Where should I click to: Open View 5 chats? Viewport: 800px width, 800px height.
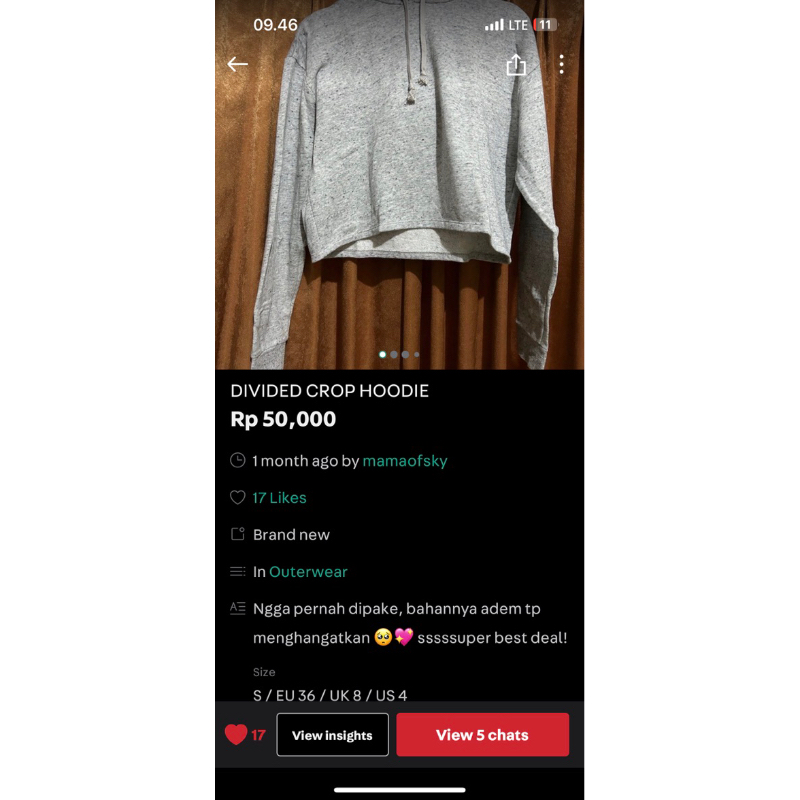pos(482,735)
